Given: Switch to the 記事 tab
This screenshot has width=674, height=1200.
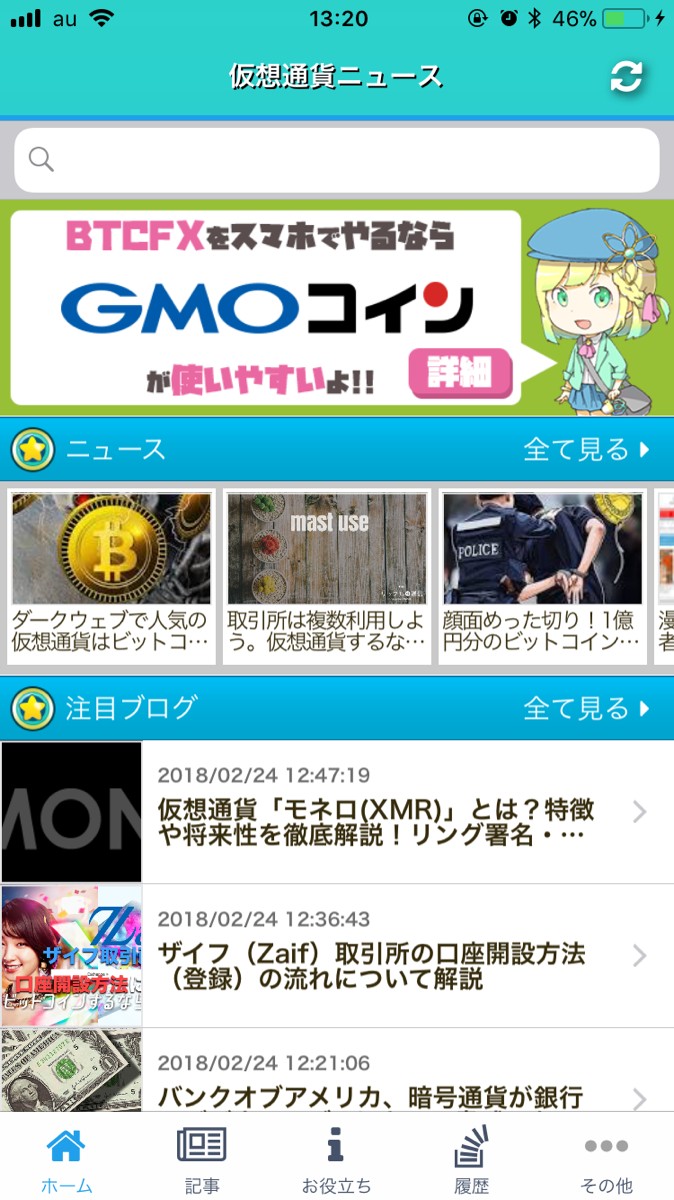Looking at the screenshot, I should [x=202, y=1158].
